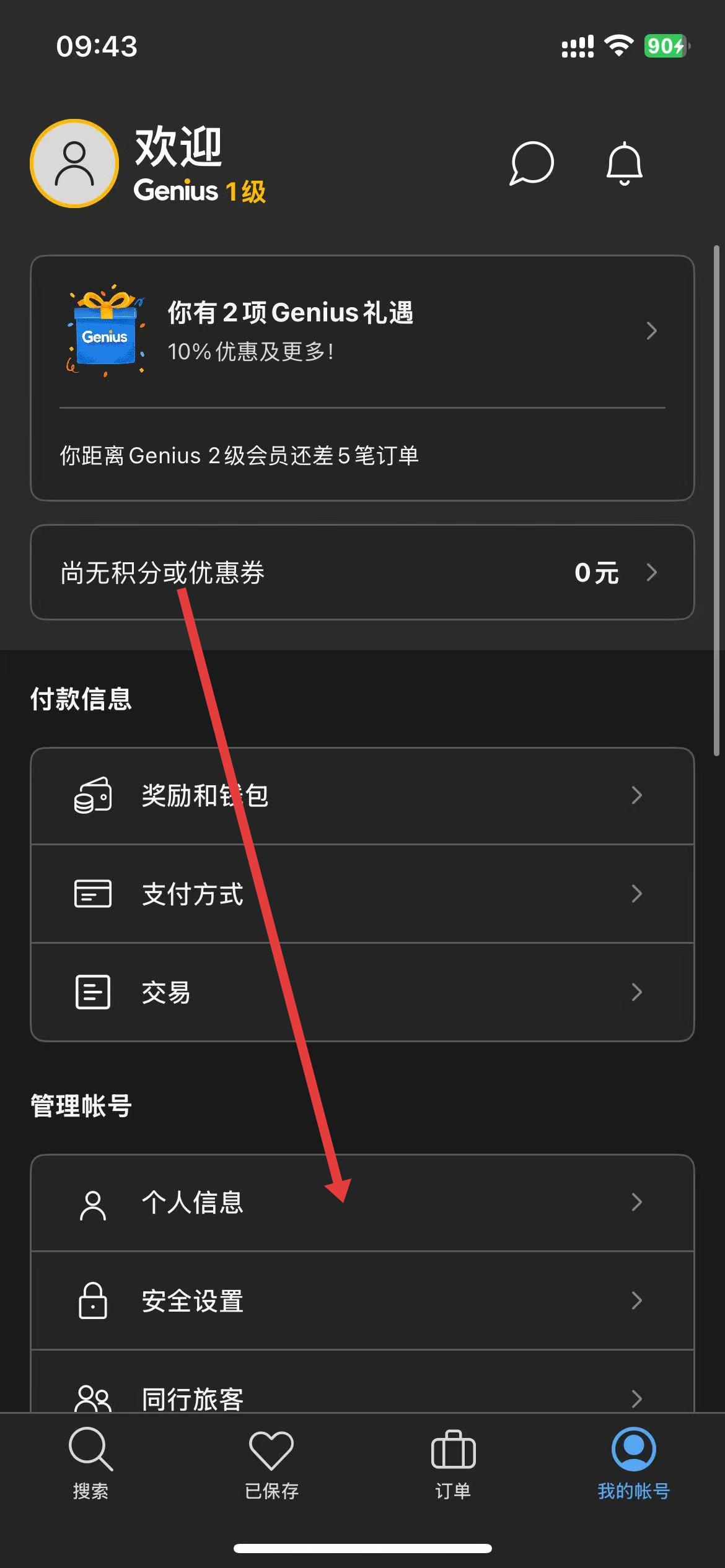Open 支付方式 settings
Image resolution: width=725 pixels, height=1568 pixels.
tap(362, 894)
